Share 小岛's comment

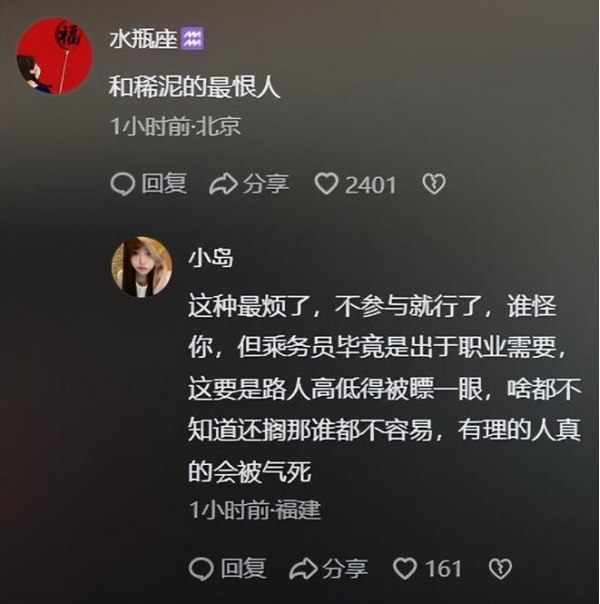329,569
